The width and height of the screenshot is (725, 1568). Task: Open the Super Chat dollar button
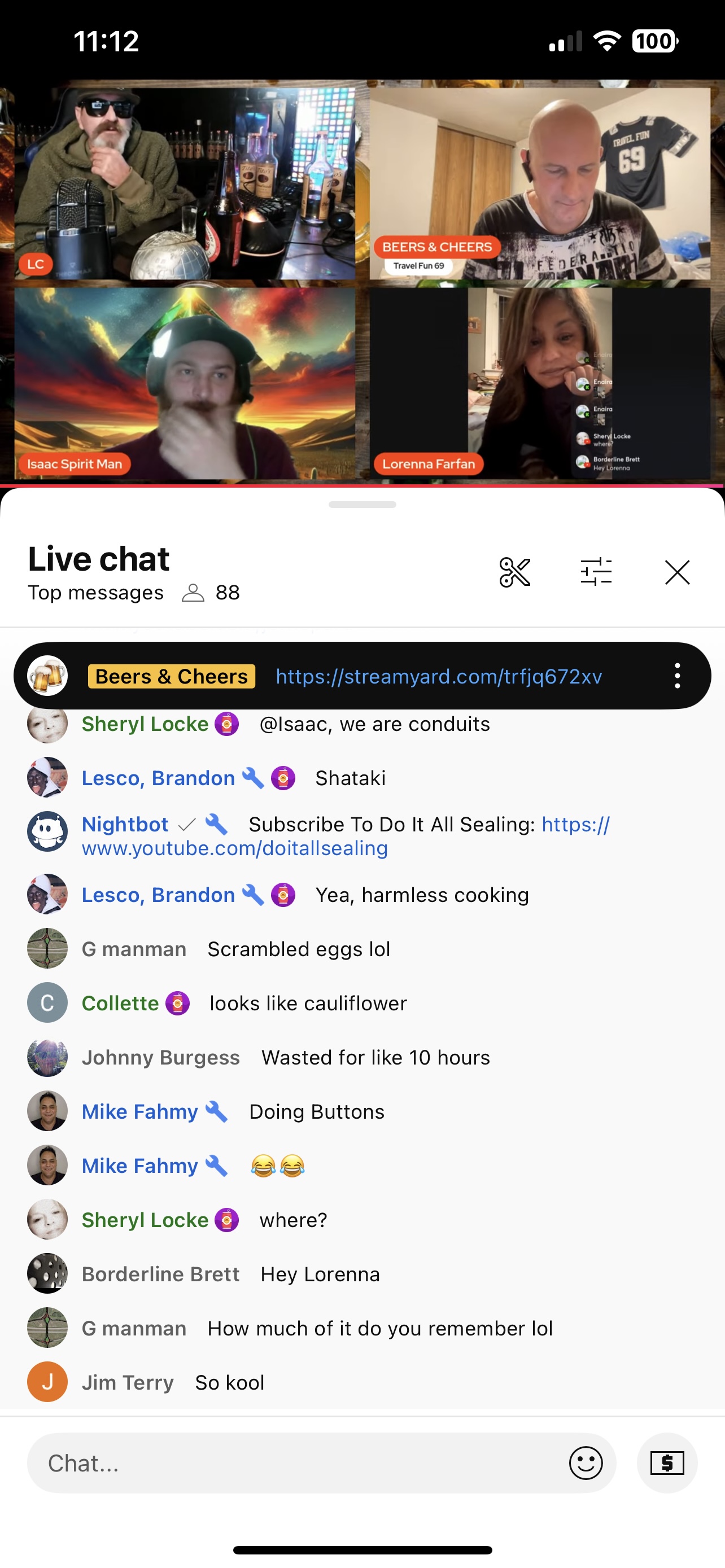pyautogui.click(x=667, y=1462)
